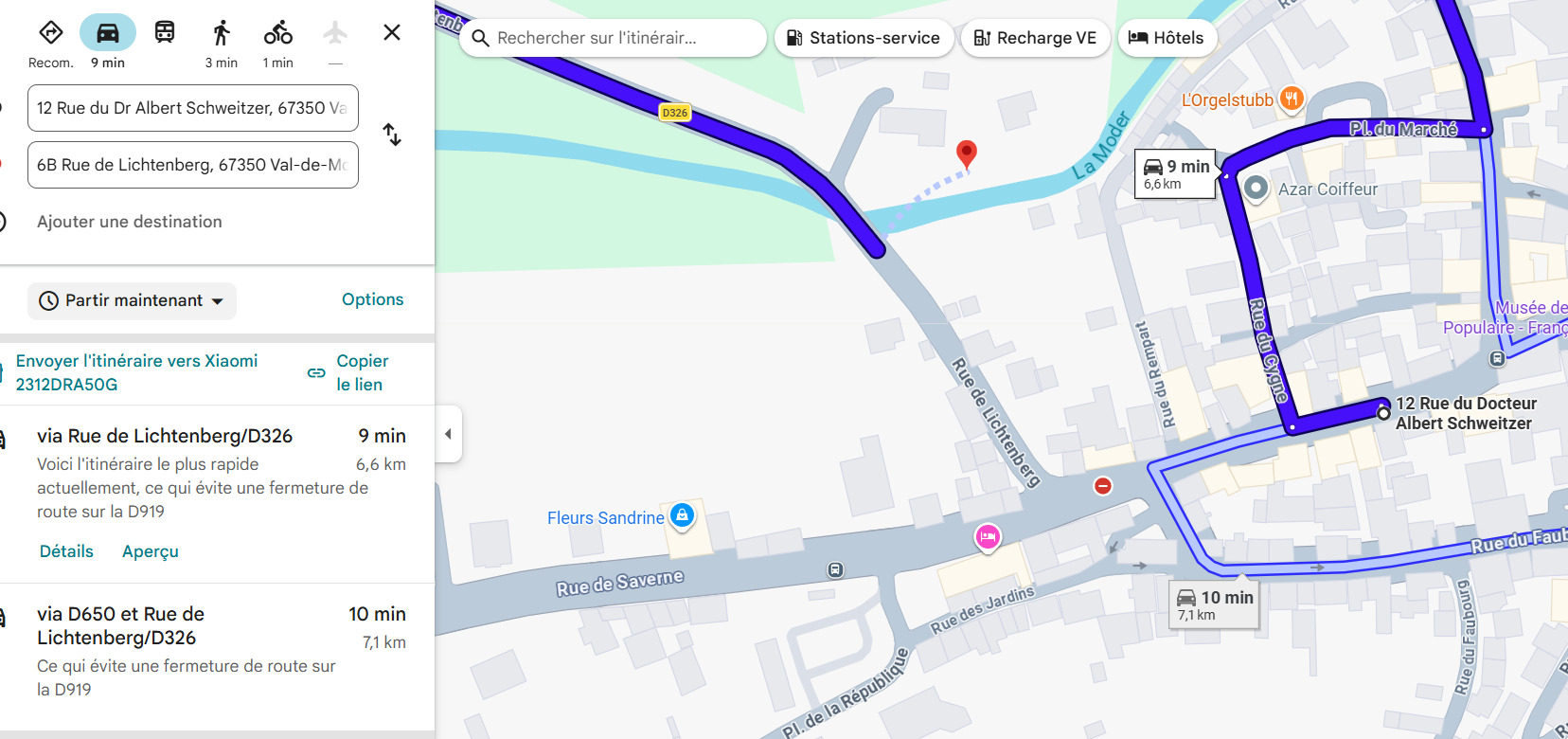
Task: Select the route via D650 et Rue de Lichtenberg
Action: pyautogui.click(x=120, y=625)
